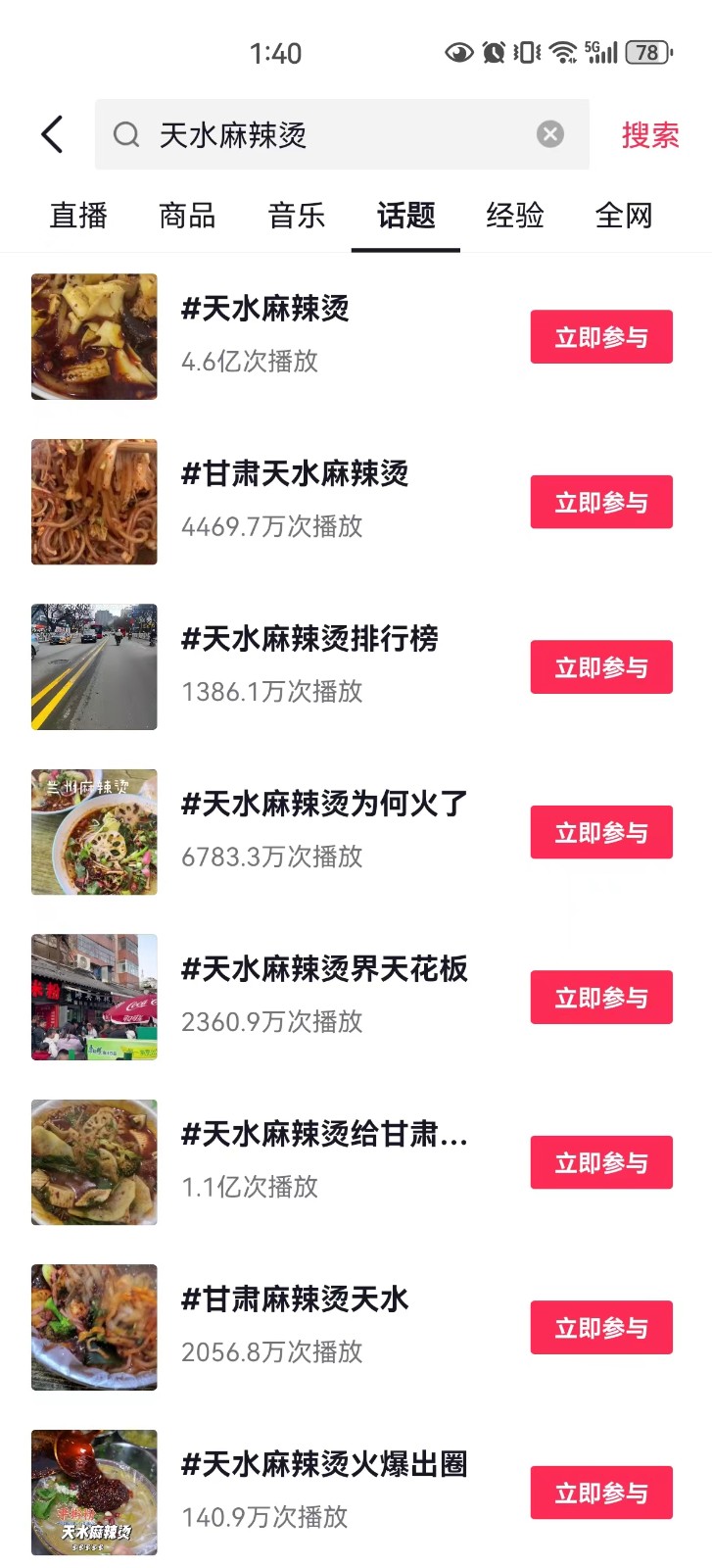Tap 立即参与 for #天水麻辣烫排行榜
This screenshot has width=712, height=1568.
tap(601, 667)
